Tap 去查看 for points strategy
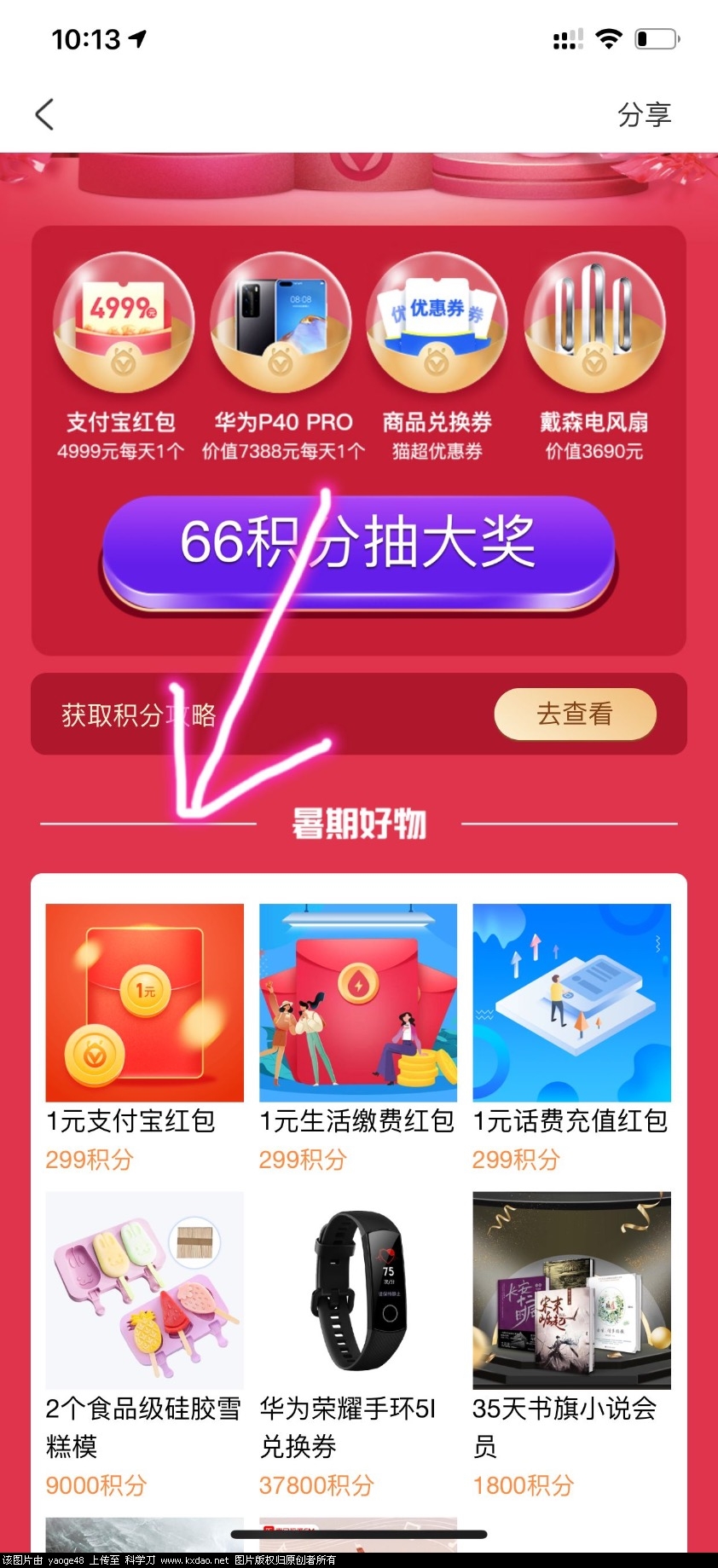718x1568 pixels. point(575,714)
